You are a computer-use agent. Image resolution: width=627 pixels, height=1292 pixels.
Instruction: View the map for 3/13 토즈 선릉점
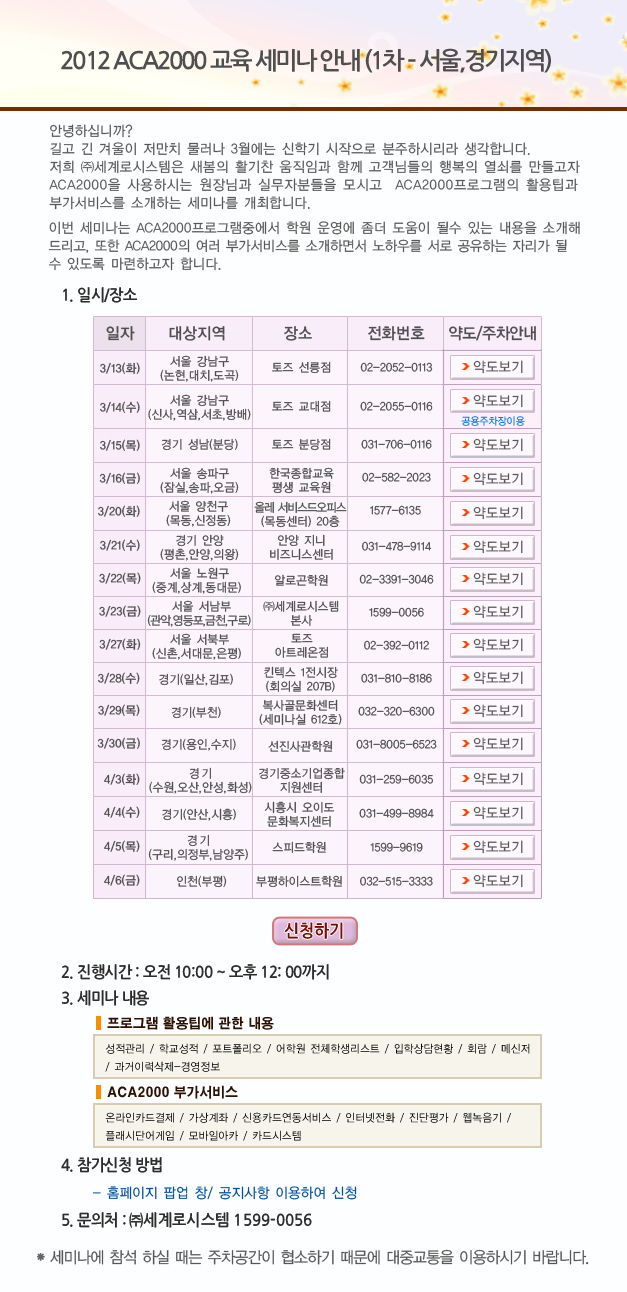pos(492,366)
